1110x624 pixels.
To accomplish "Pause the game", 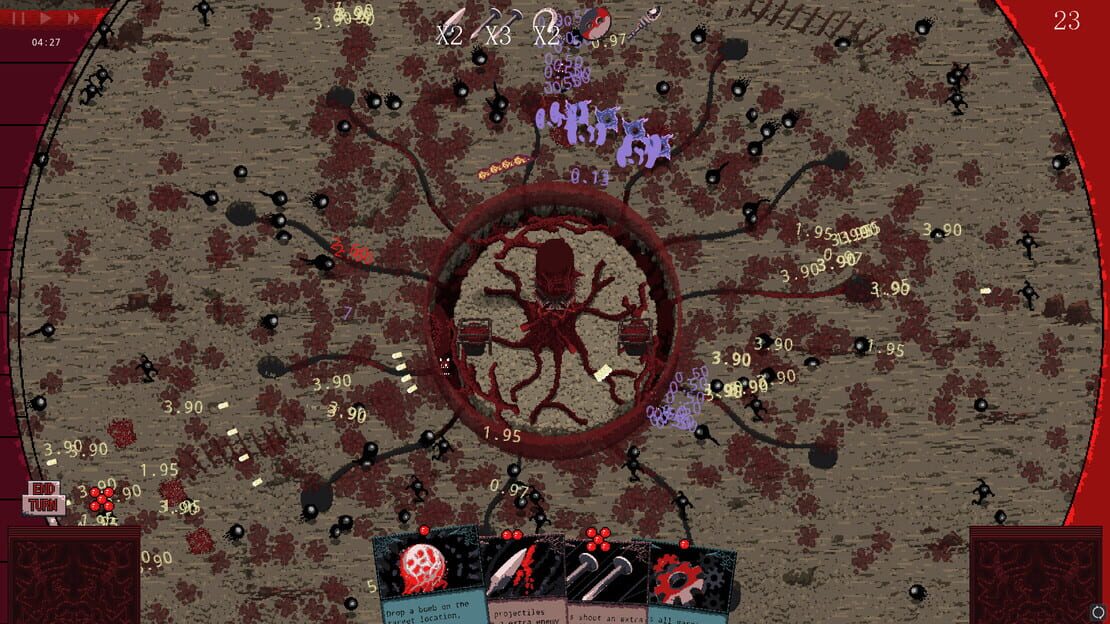I will tap(19, 18).
